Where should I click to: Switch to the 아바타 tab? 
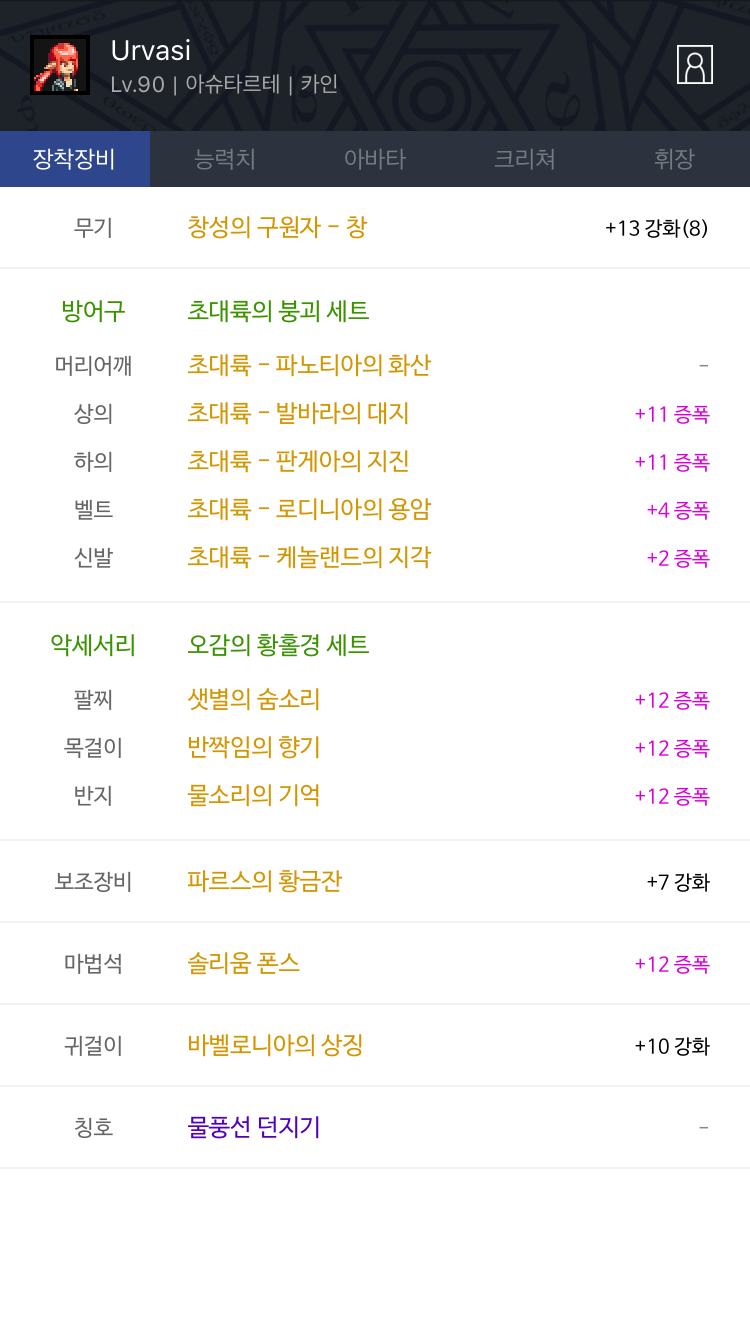[x=375, y=159]
